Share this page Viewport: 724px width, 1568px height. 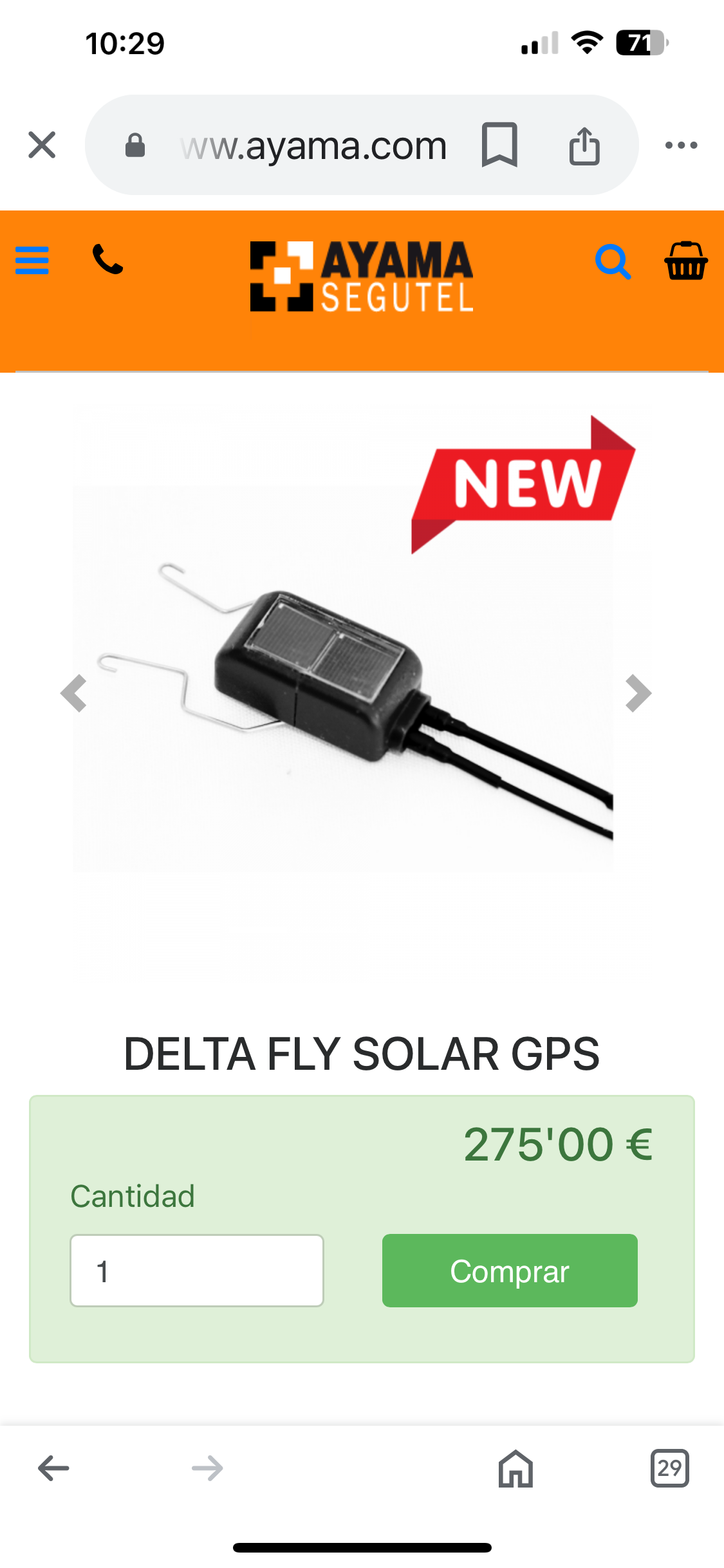584,145
